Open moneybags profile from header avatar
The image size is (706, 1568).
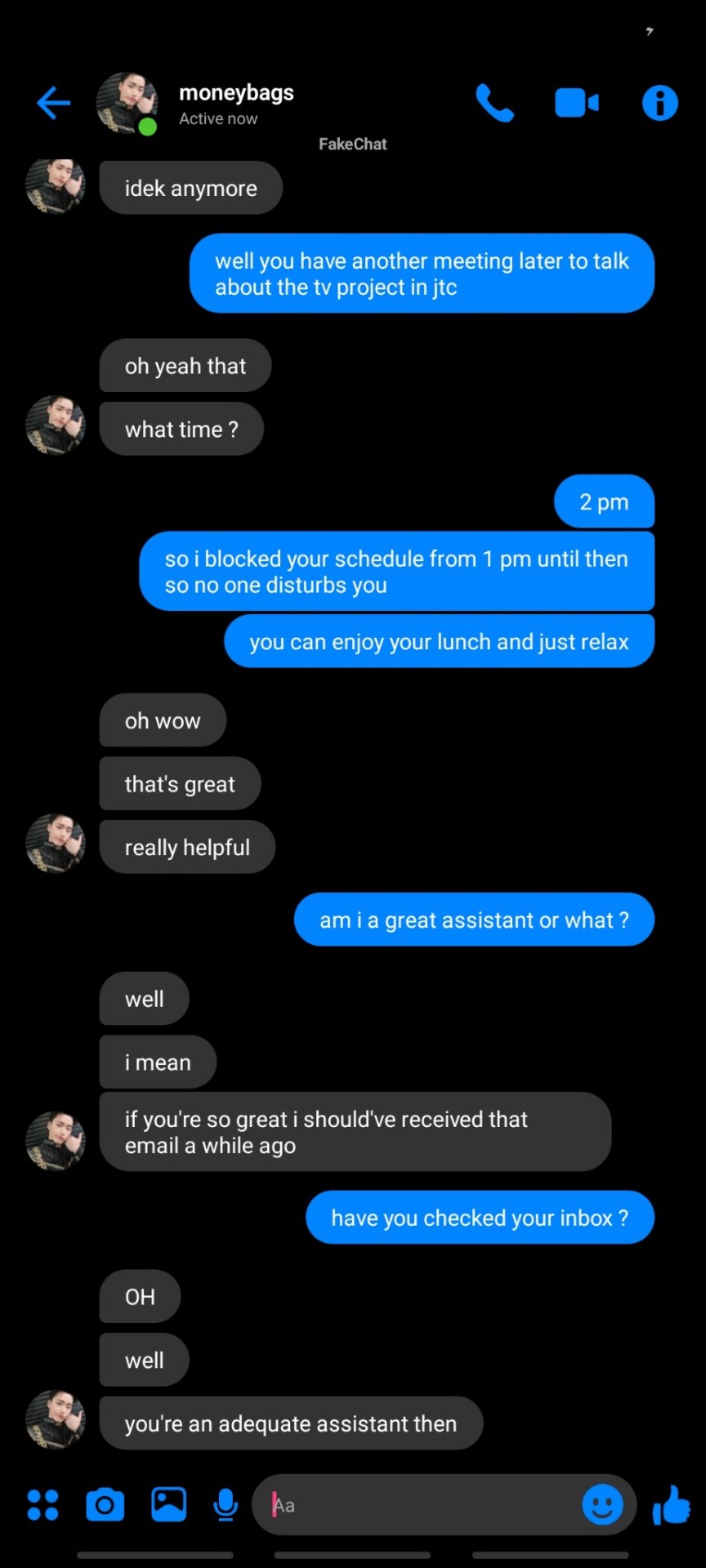tap(127, 103)
